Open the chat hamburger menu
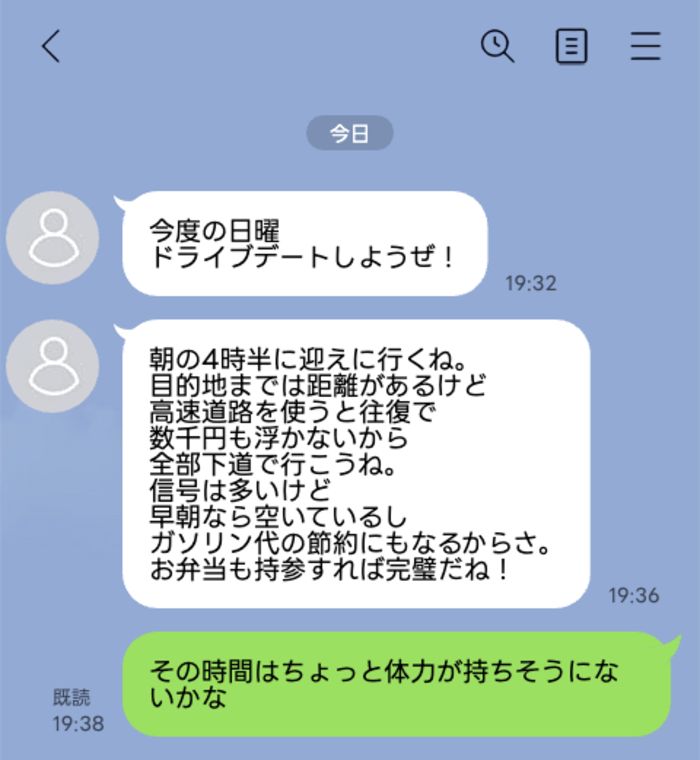Screen dimensions: 700x760 click(646, 46)
